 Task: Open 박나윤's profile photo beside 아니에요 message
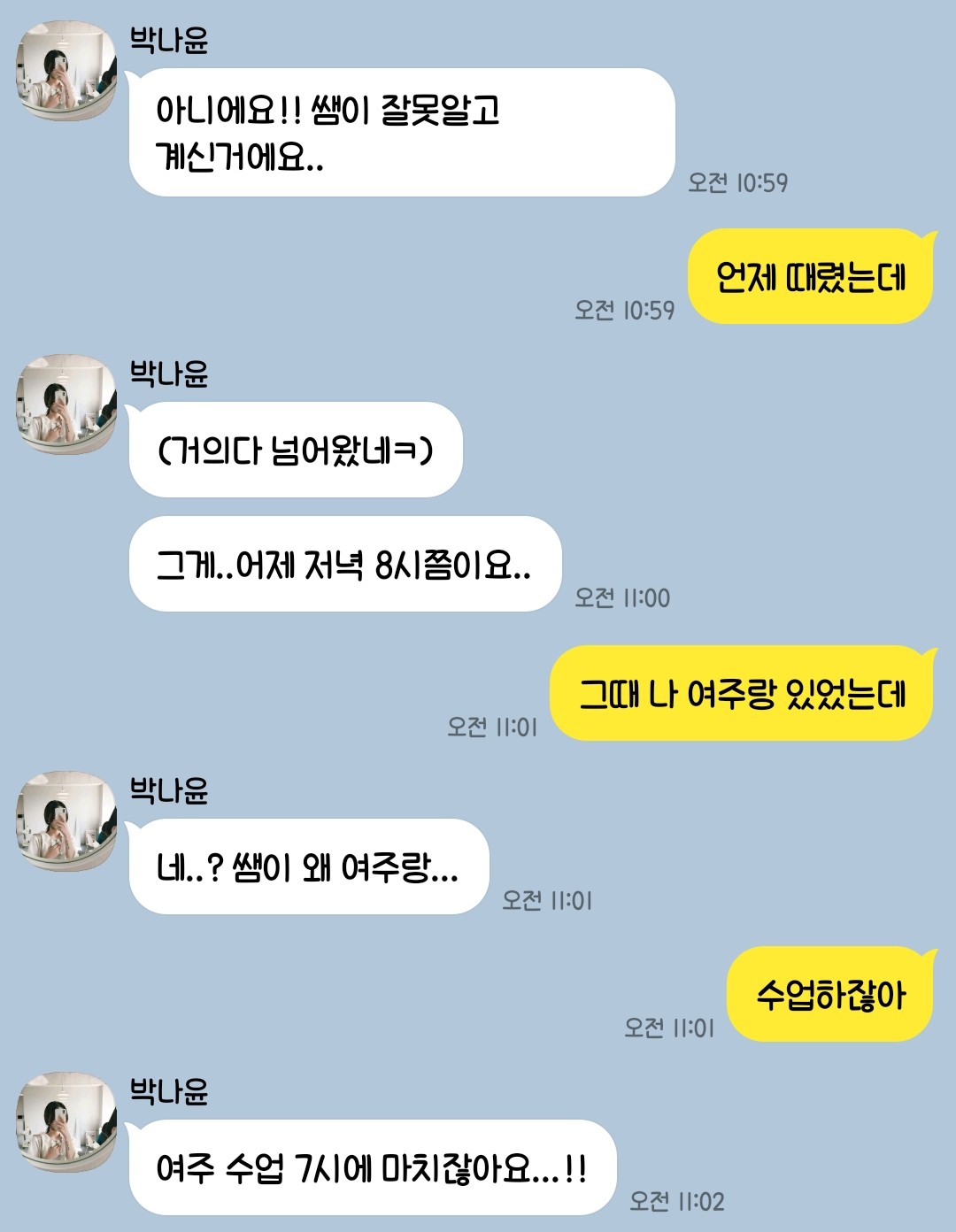click(66, 71)
